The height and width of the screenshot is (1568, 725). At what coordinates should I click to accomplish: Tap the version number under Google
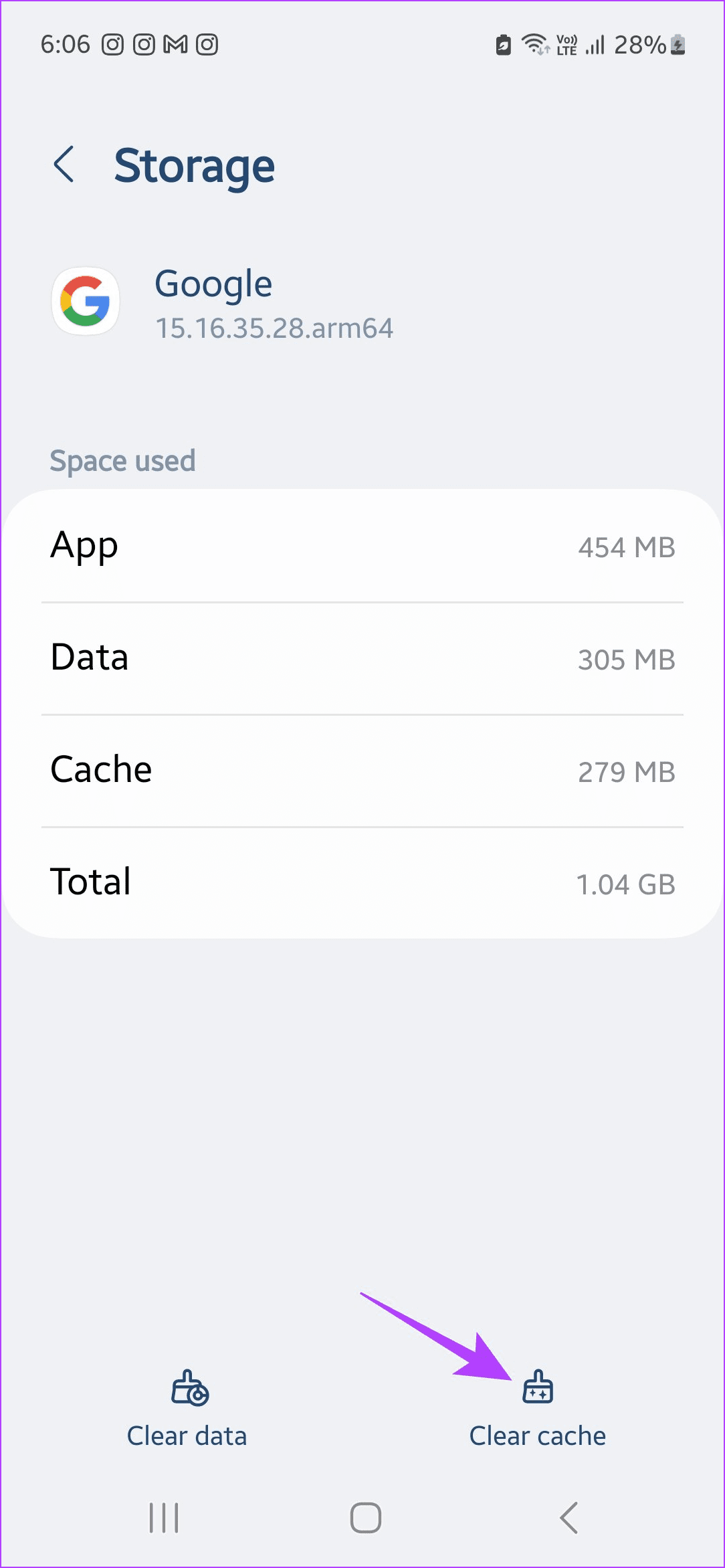(x=274, y=328)
